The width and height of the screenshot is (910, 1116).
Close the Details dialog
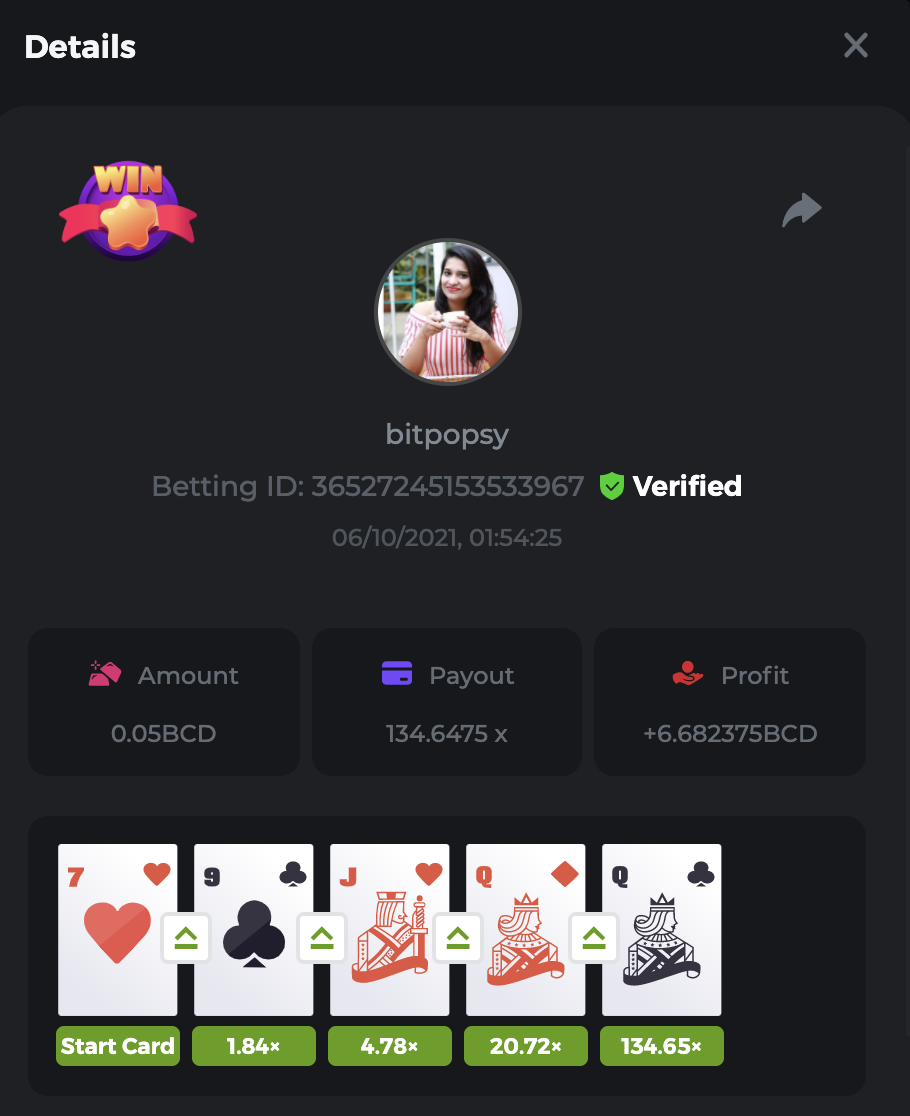[855, 45]
